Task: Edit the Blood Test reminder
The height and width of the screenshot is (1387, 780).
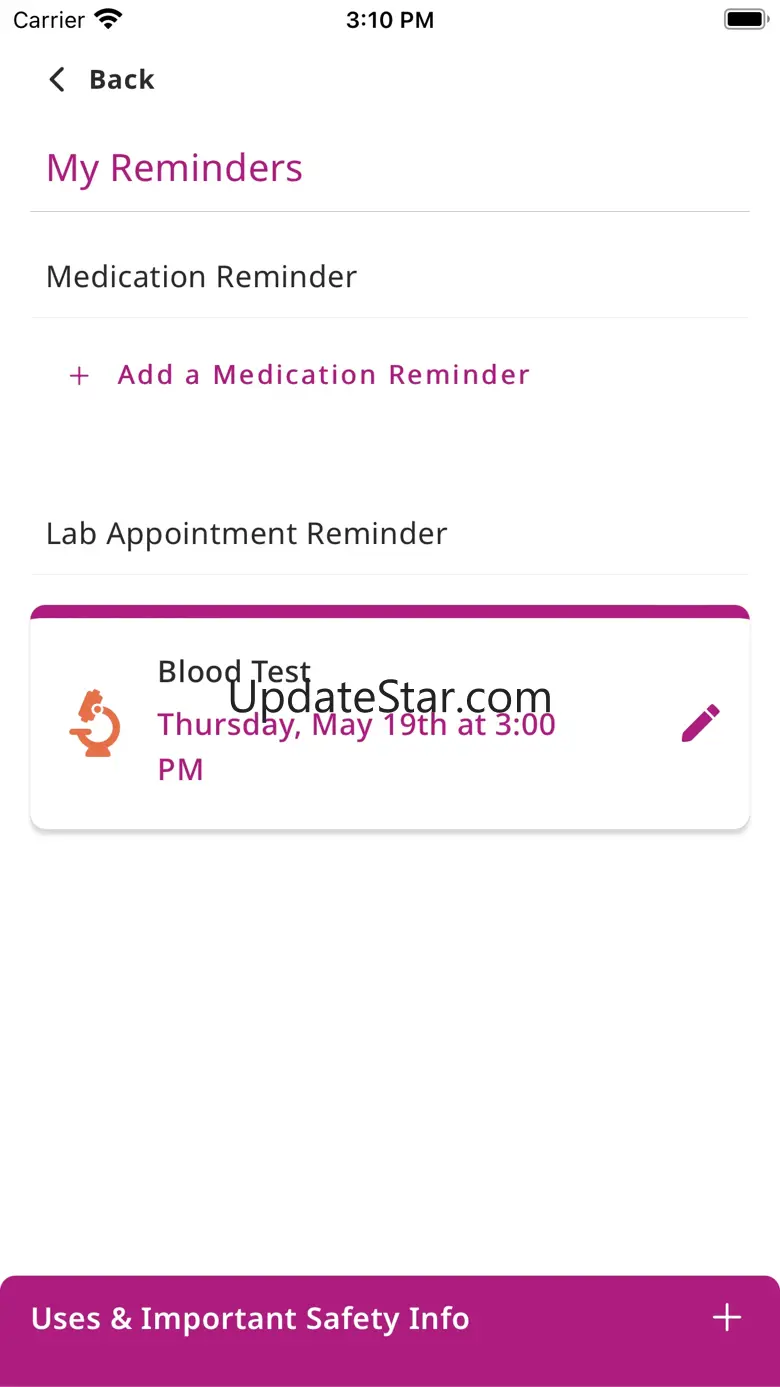Action: click(x=700, y=723)
